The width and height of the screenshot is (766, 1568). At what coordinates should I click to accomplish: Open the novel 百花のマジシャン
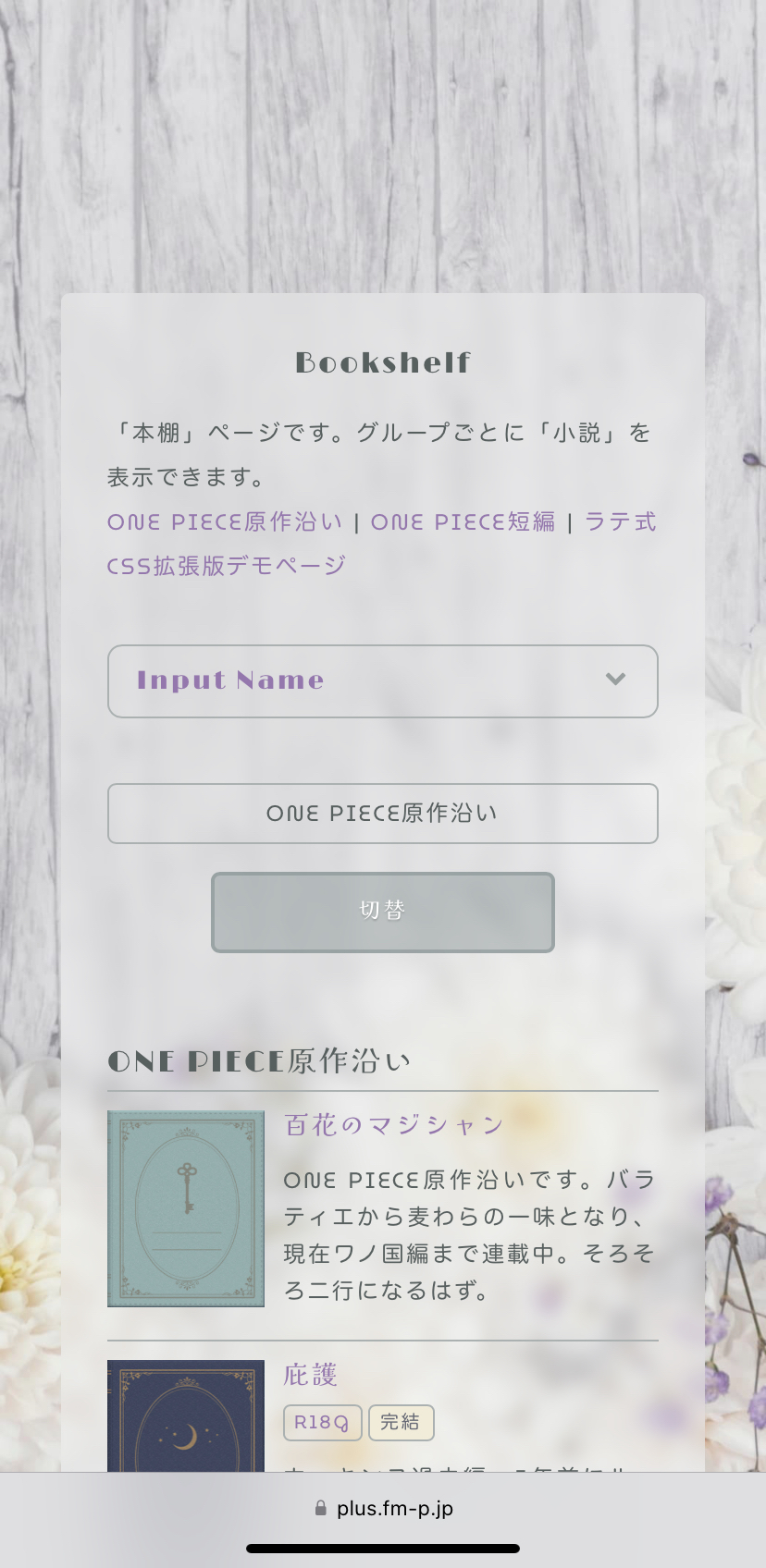tap(393, 1125)
